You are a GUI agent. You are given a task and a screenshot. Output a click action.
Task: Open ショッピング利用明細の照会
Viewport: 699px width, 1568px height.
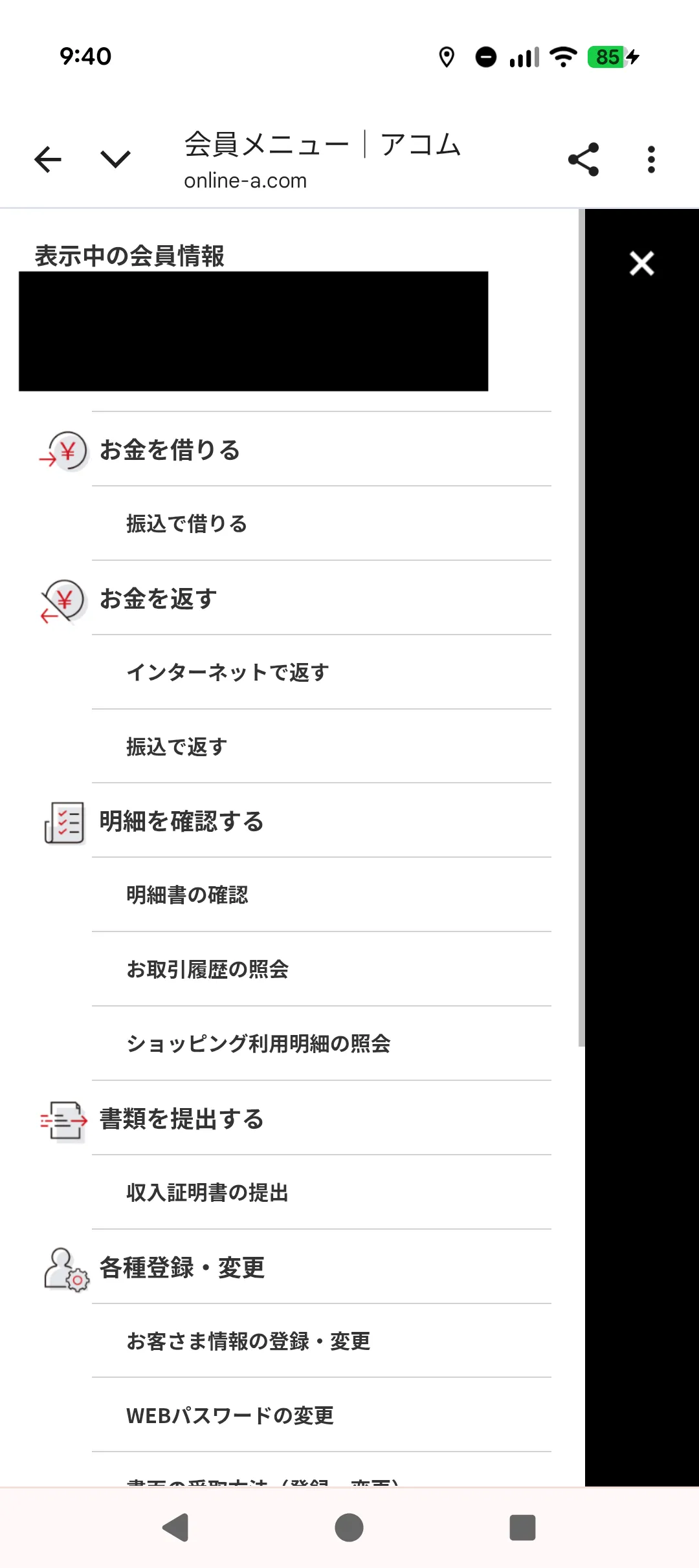[258, 1043]
